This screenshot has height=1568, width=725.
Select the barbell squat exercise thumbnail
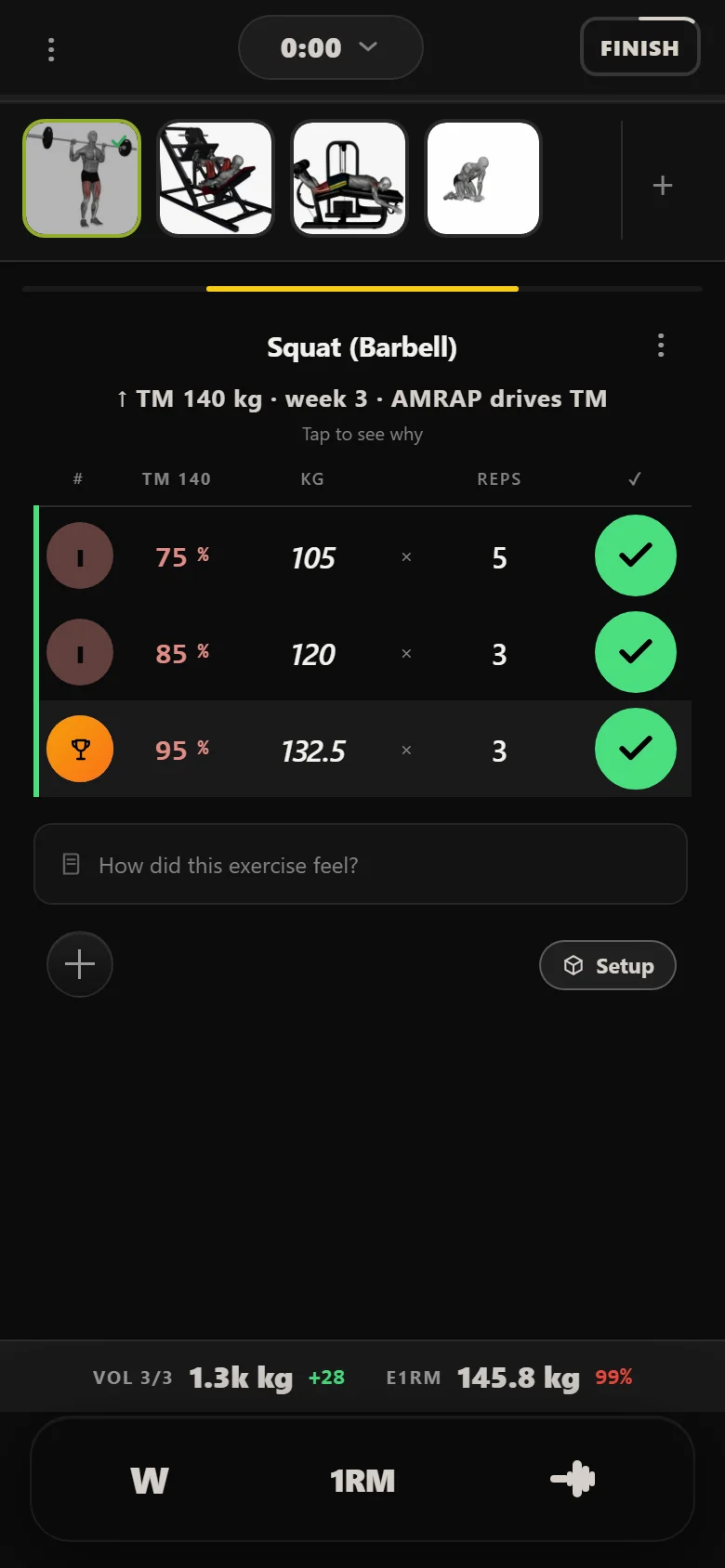click(82, 178)
